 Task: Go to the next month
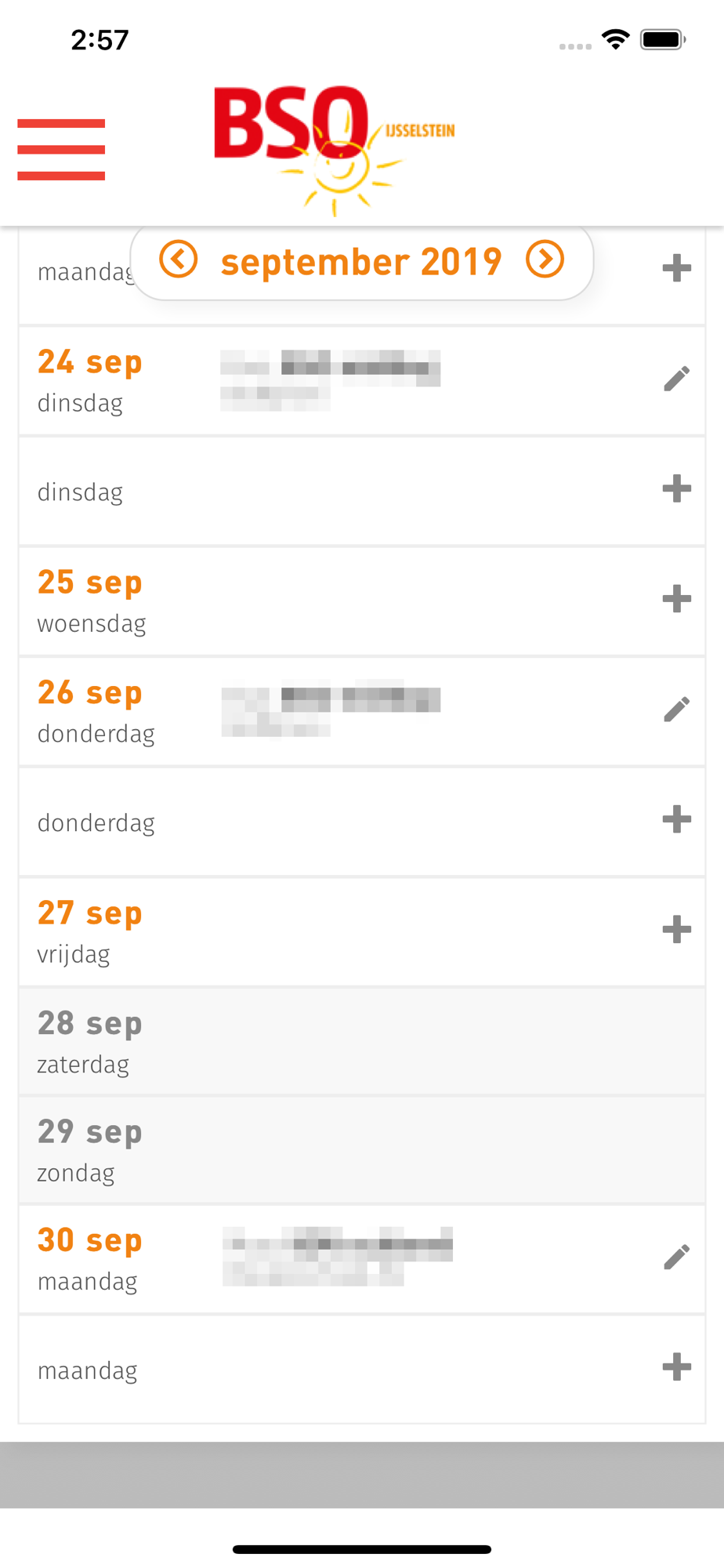[x=545, y=260]
